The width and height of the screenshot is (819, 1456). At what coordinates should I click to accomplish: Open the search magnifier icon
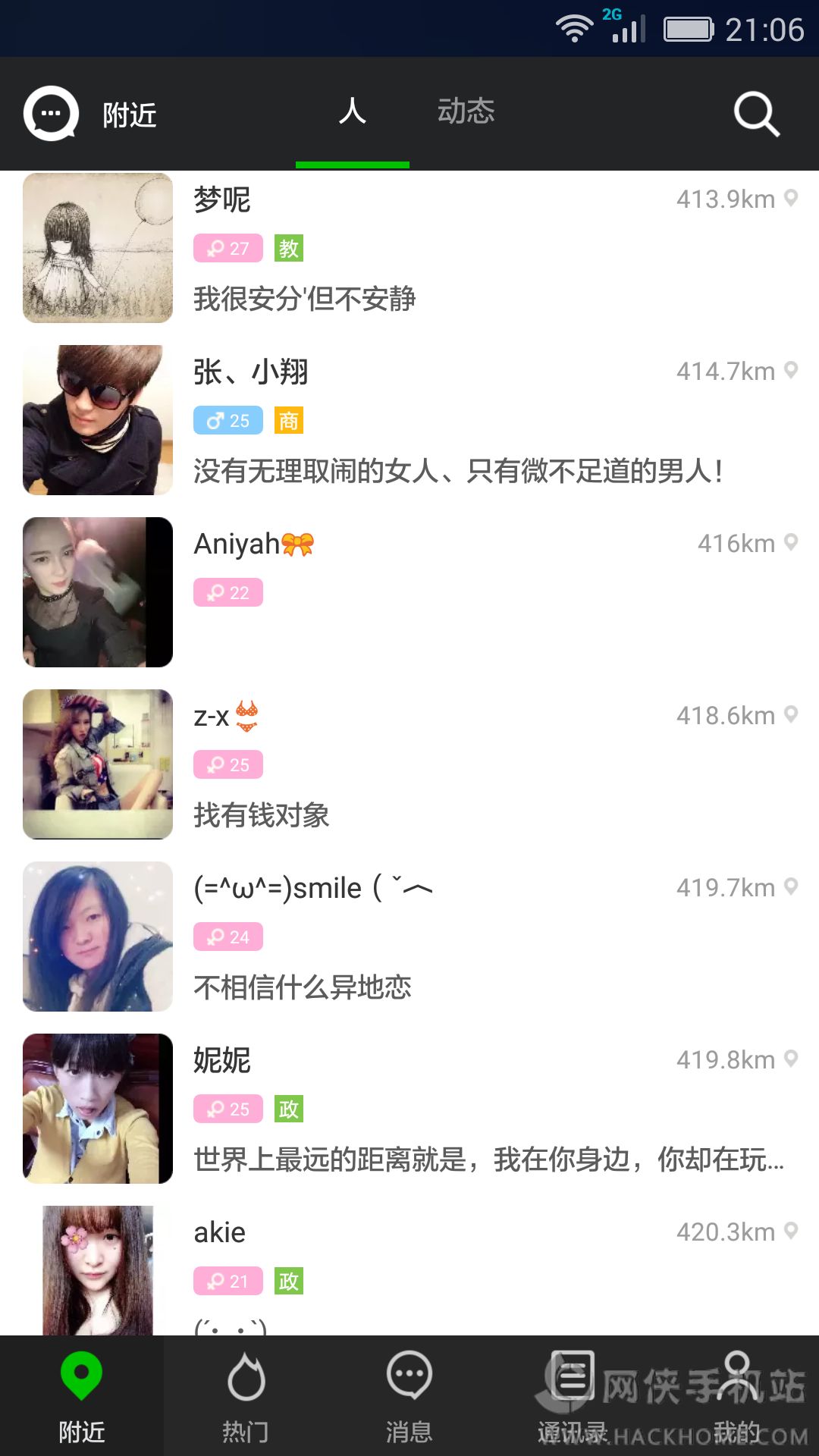(x=756, y=115)
